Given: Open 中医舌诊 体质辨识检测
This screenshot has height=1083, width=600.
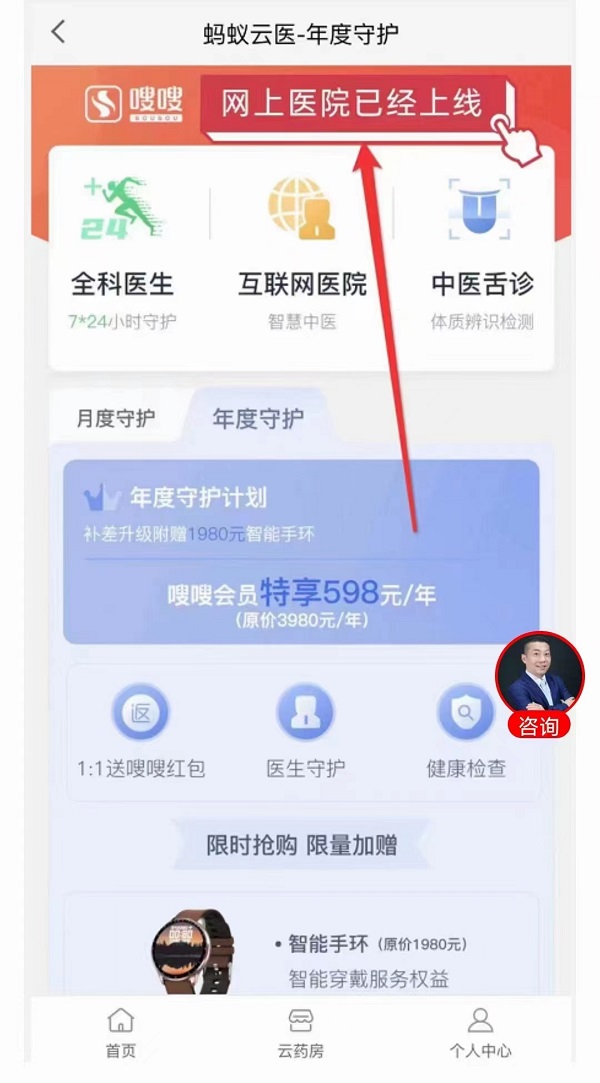Looking at the screenshot, I should coord(481,252).
